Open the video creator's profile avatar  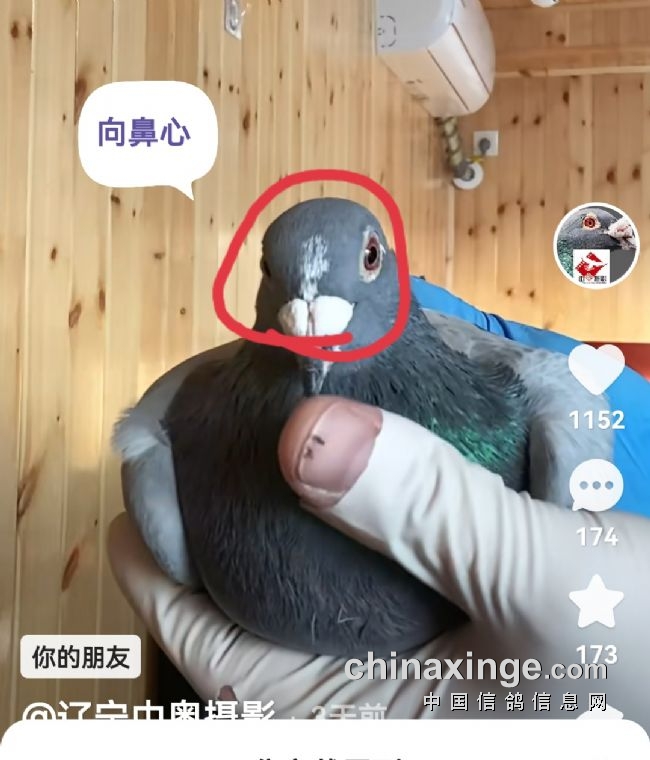tap(596, 245)
